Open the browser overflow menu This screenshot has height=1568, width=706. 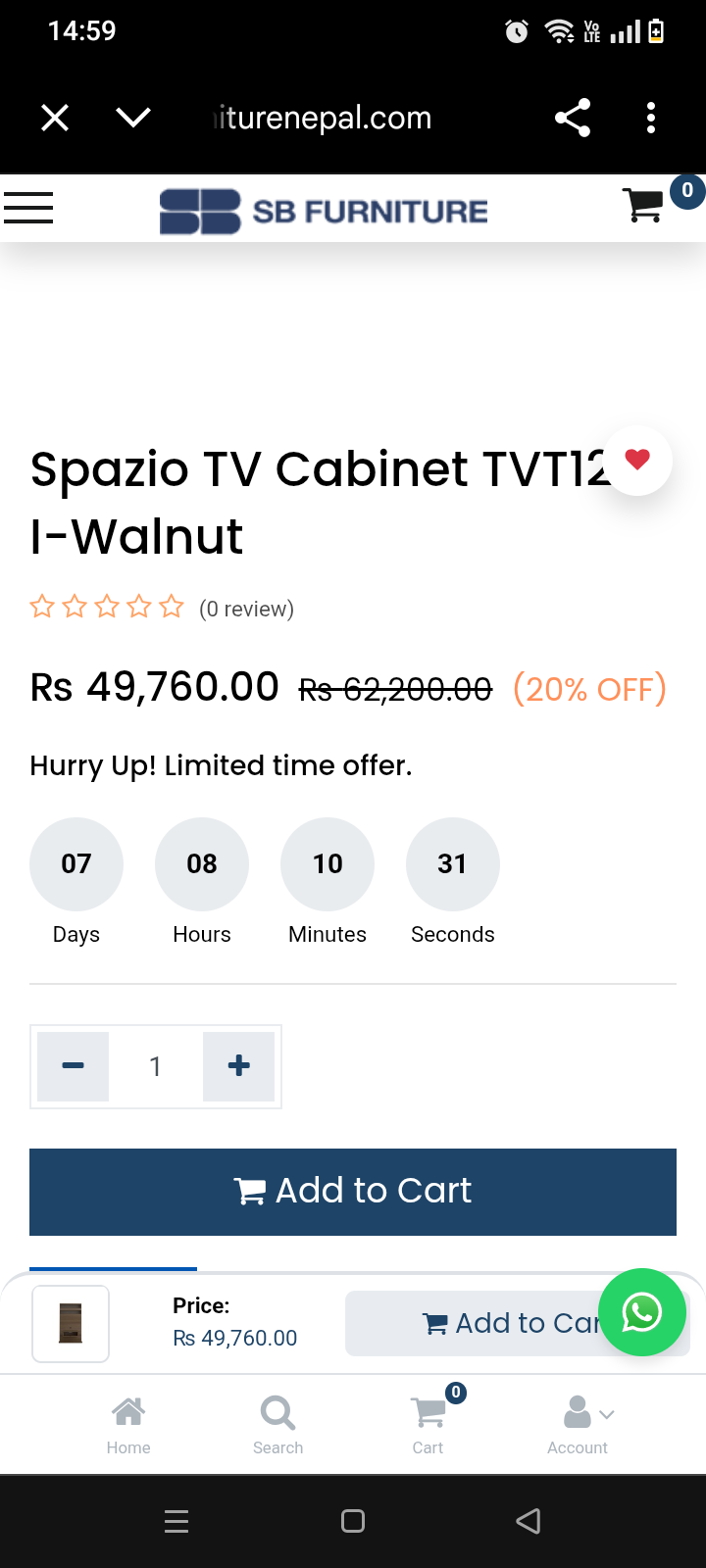651,119
